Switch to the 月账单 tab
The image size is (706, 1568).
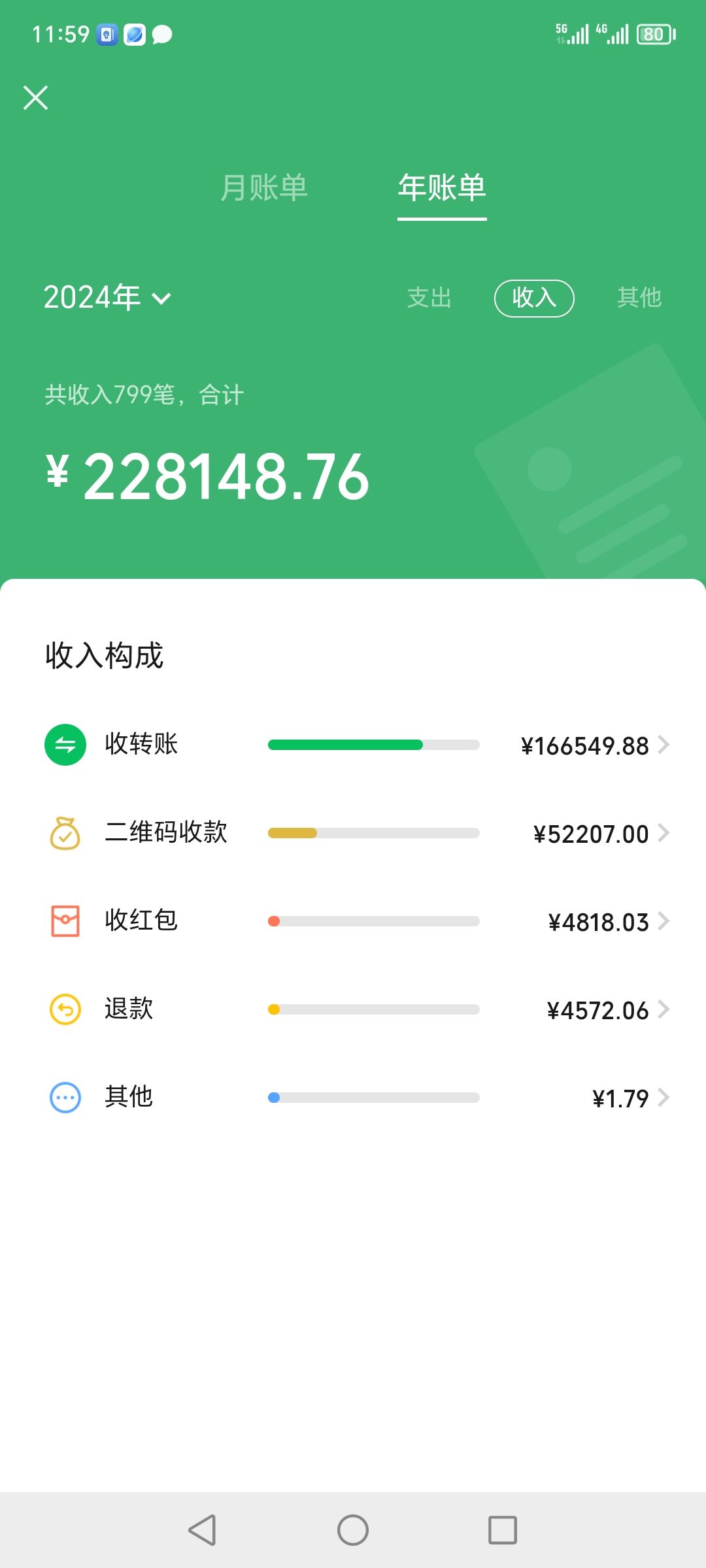(x=264, y=188)
